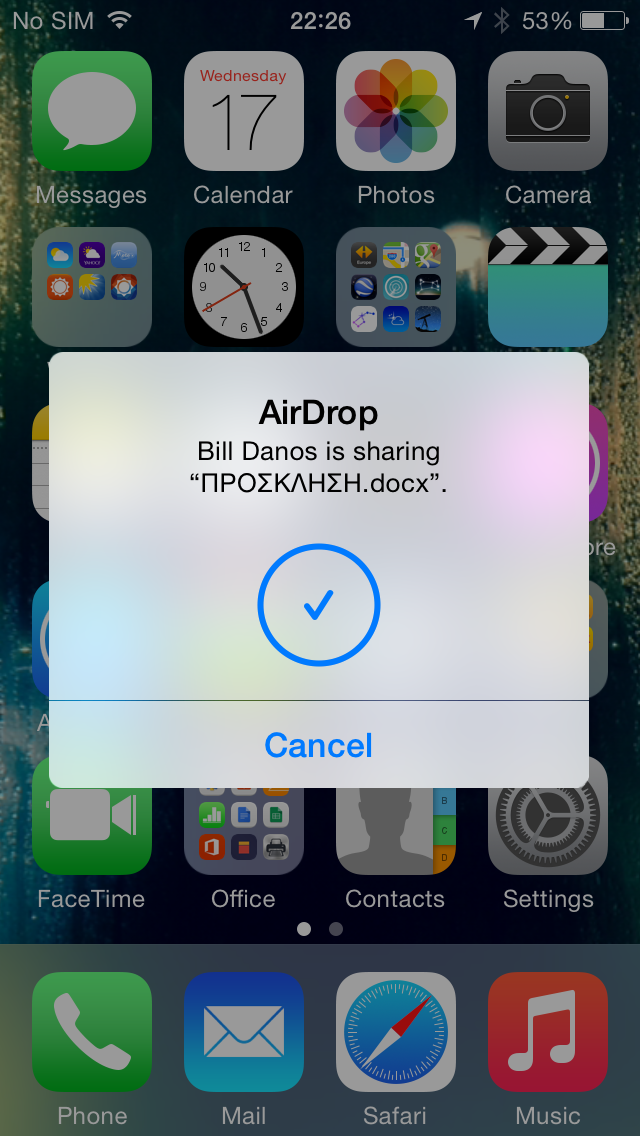Cancel the AirDrop transfer

(319, 745)
